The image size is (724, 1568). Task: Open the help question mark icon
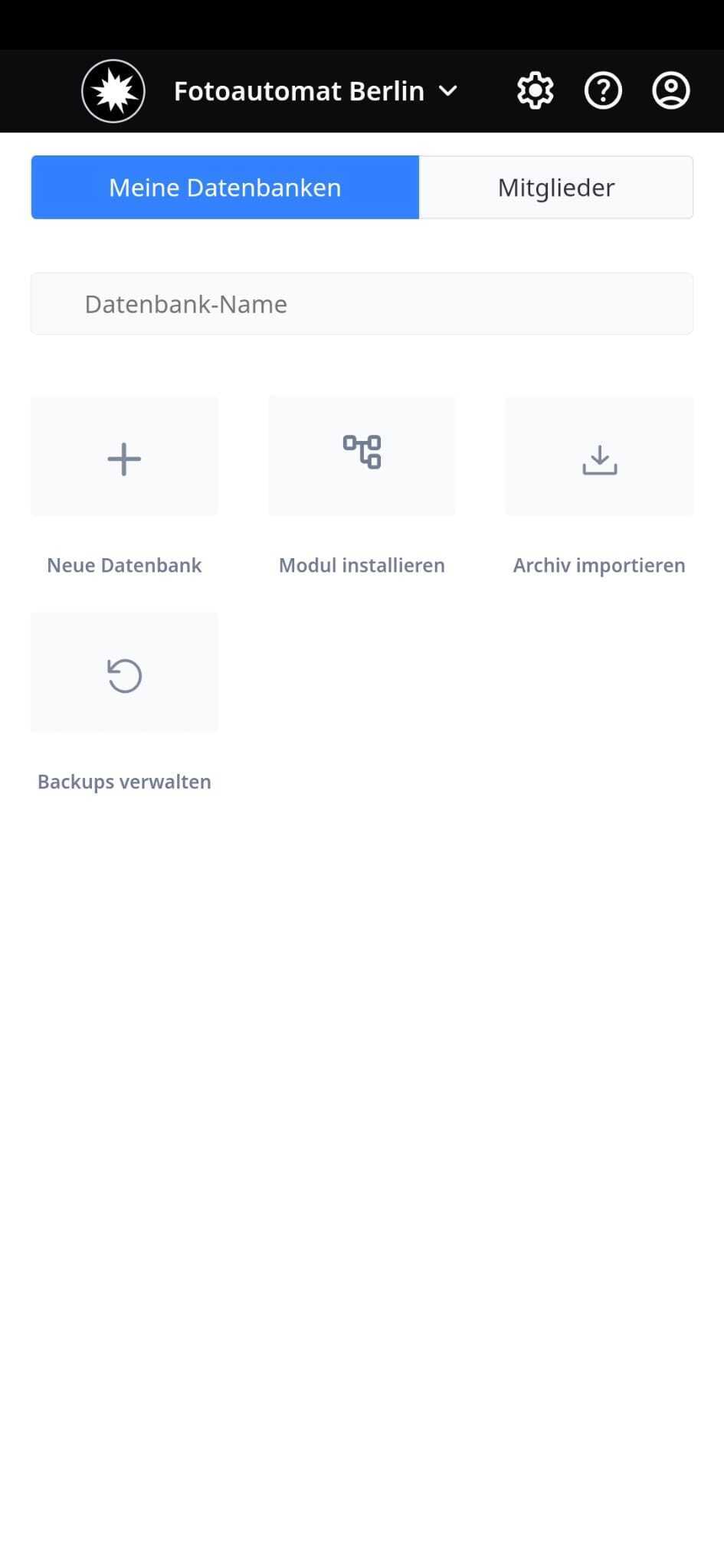click(x=603, y=91)
